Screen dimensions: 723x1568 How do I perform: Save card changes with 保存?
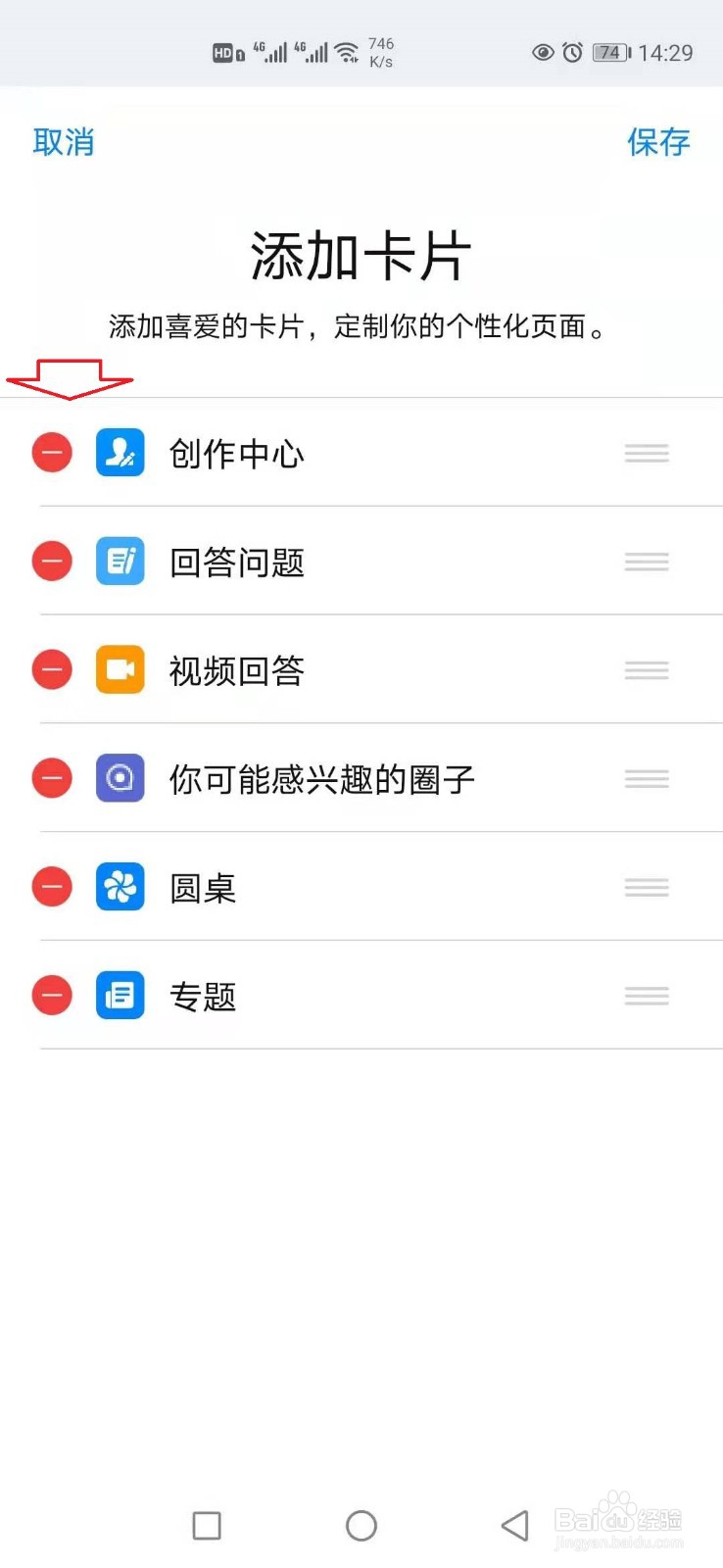pos(658,142)
